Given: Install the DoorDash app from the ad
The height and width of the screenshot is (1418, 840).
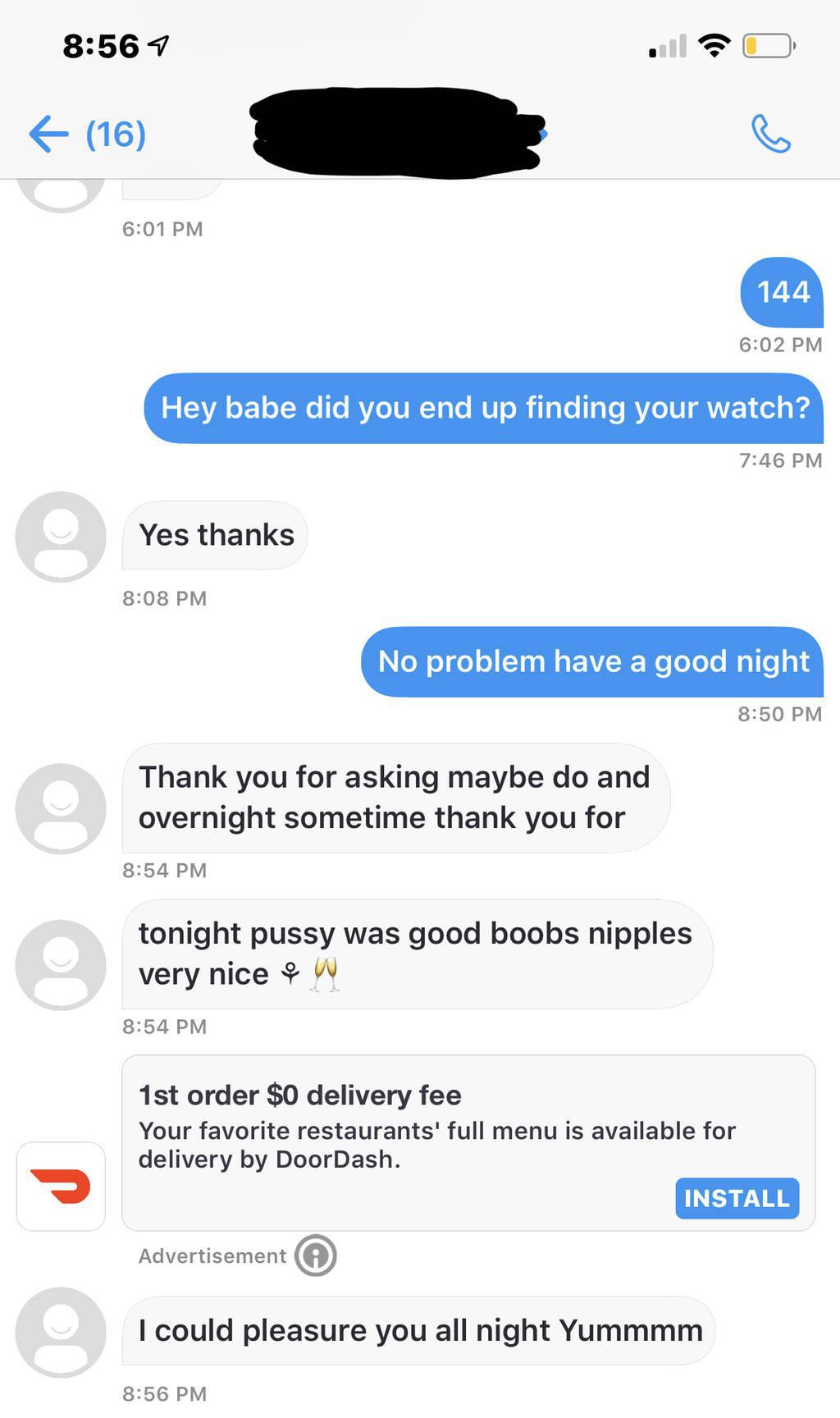Looking at the screenshot, I should [x=737, y=1198].
